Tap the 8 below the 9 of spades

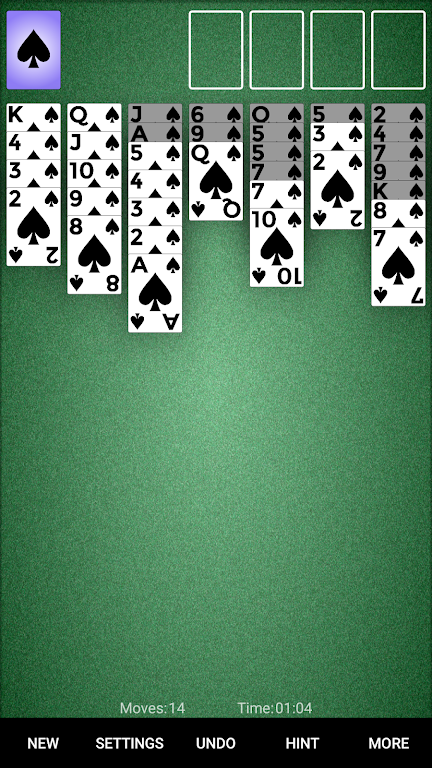pos(94,255)
